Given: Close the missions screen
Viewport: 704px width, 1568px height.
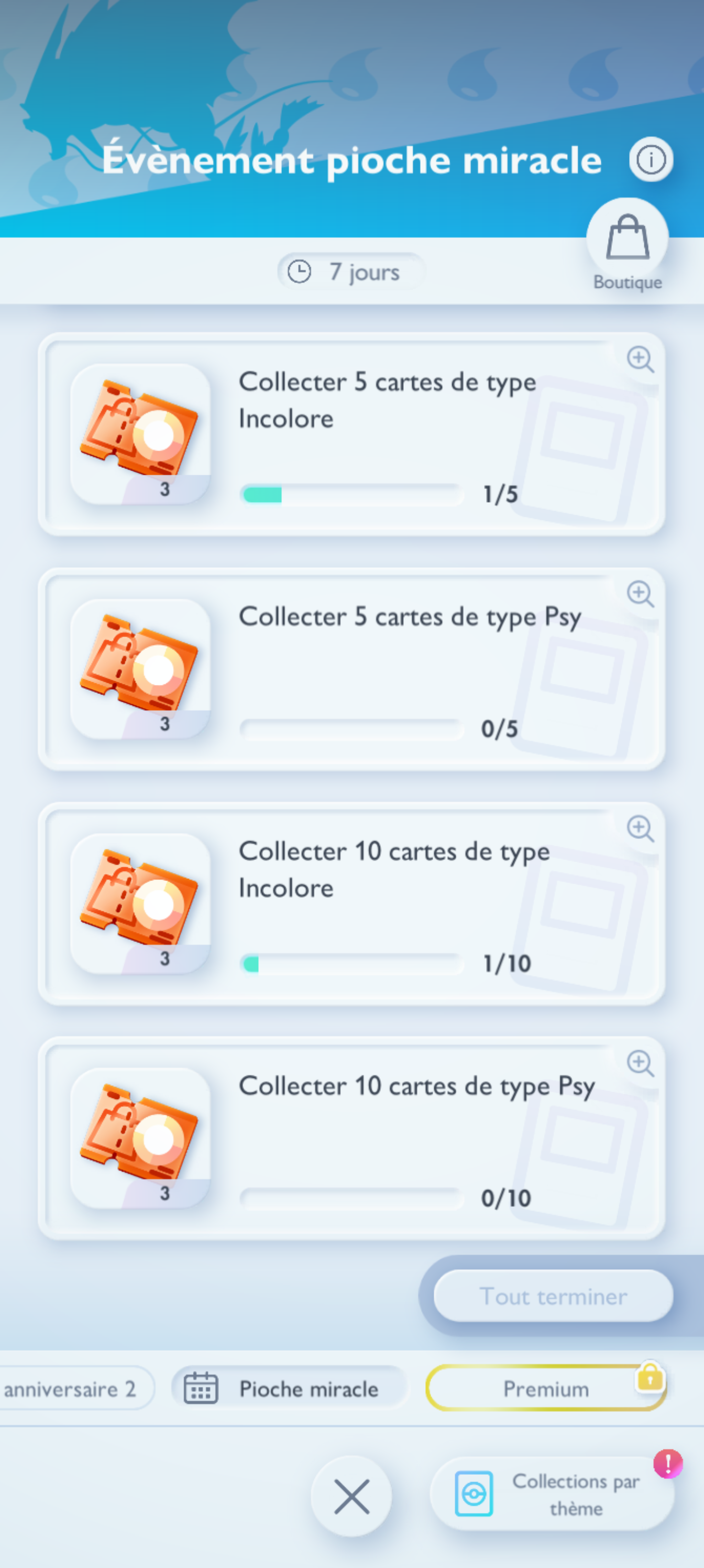Looking at the screenshot, I should [351, 1496].
